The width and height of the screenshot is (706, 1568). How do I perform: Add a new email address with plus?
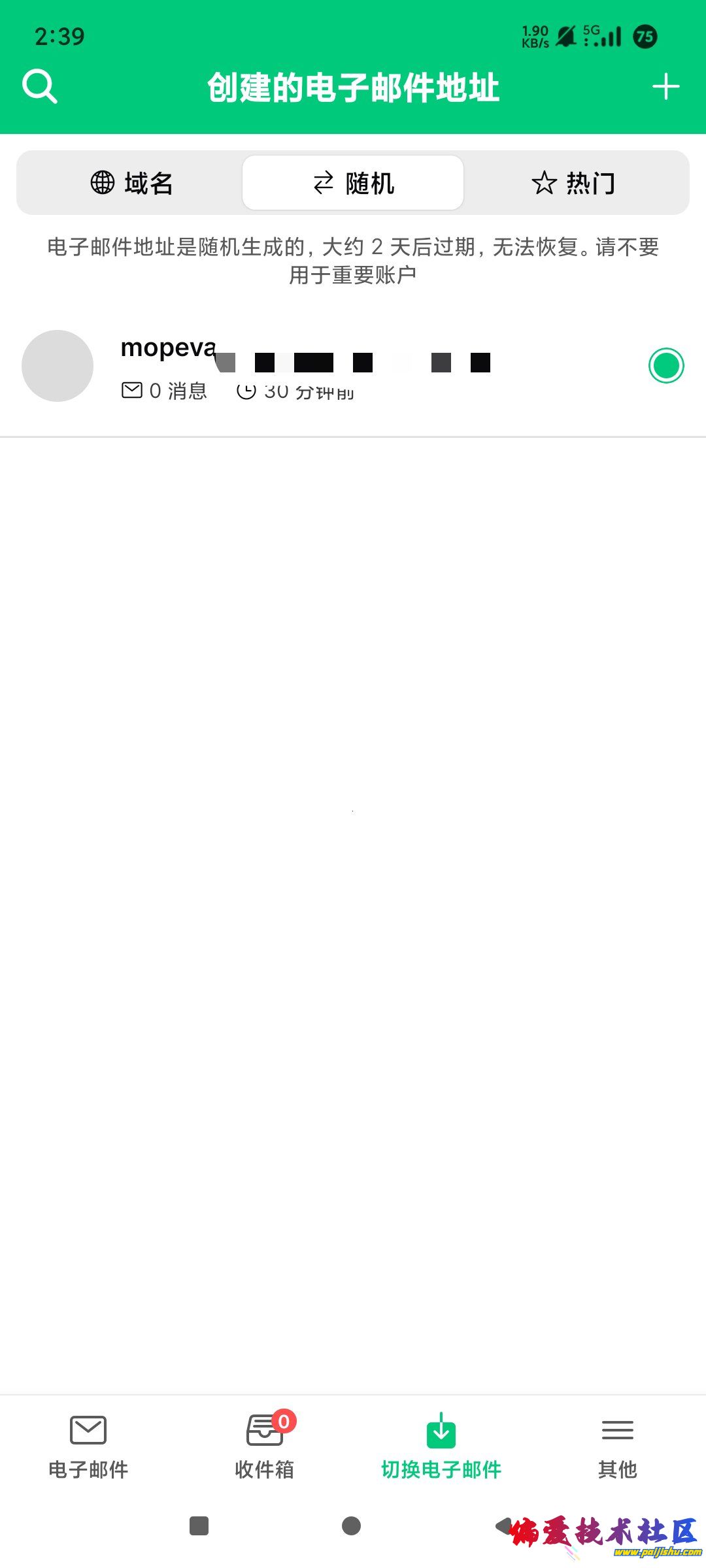(665, 87)
